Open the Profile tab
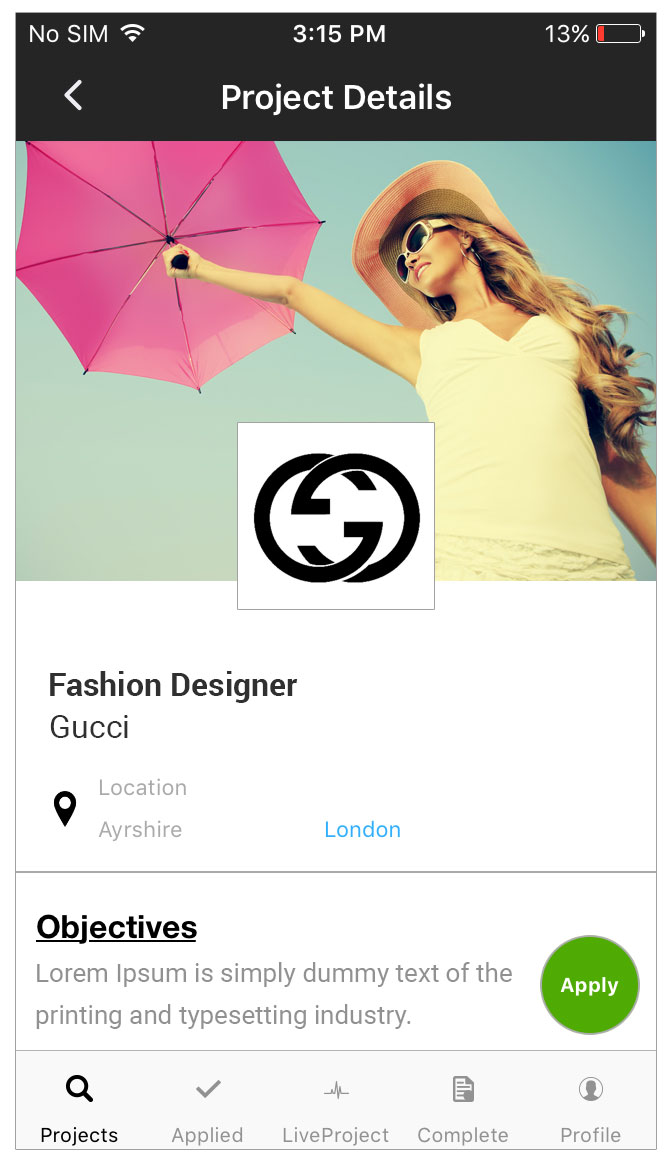Image resolution: width=672 pixels, height=1157 pixels. pos(590,1107)
